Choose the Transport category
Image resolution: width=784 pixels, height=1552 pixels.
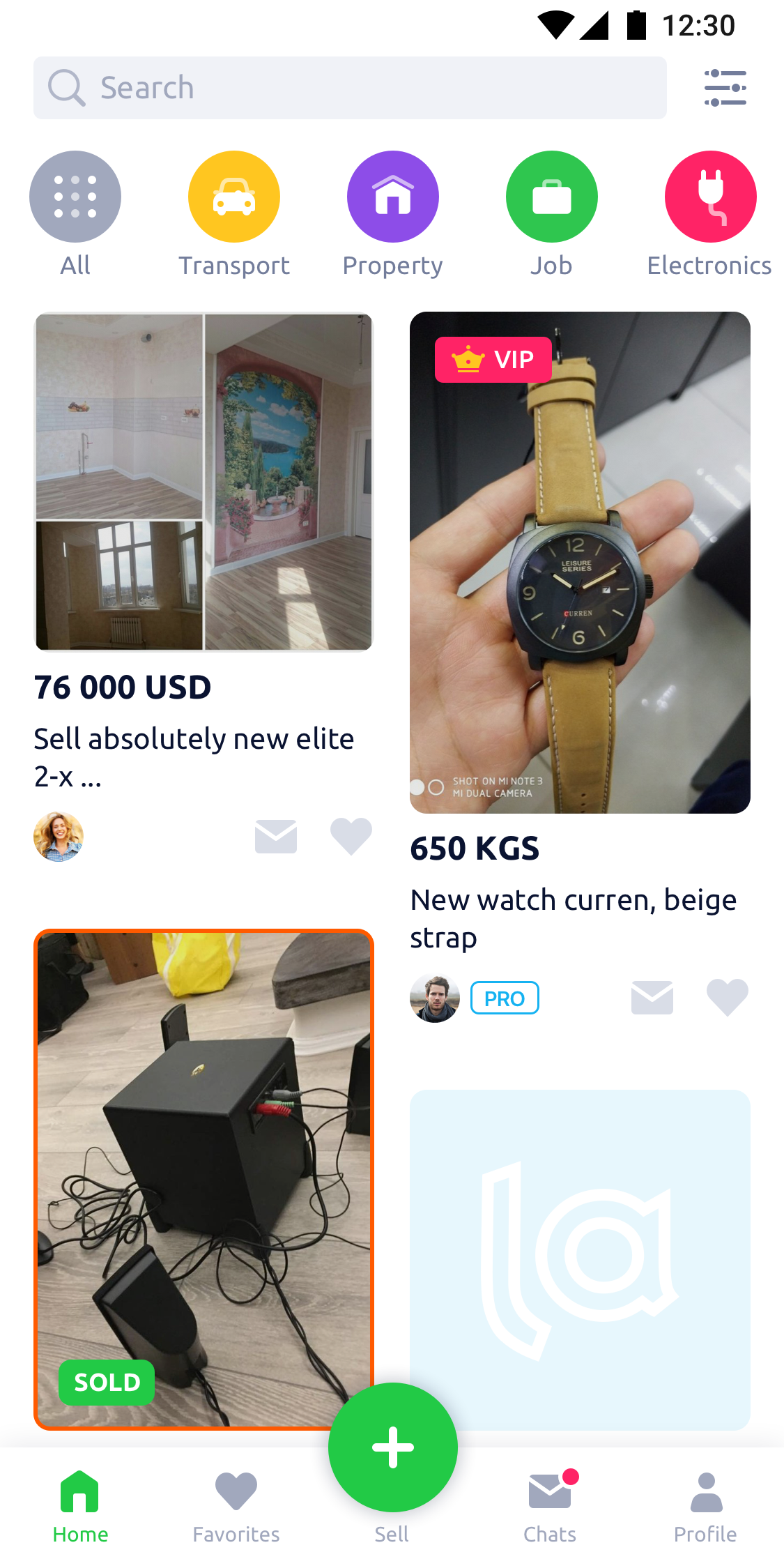click(x=234, y=215)
